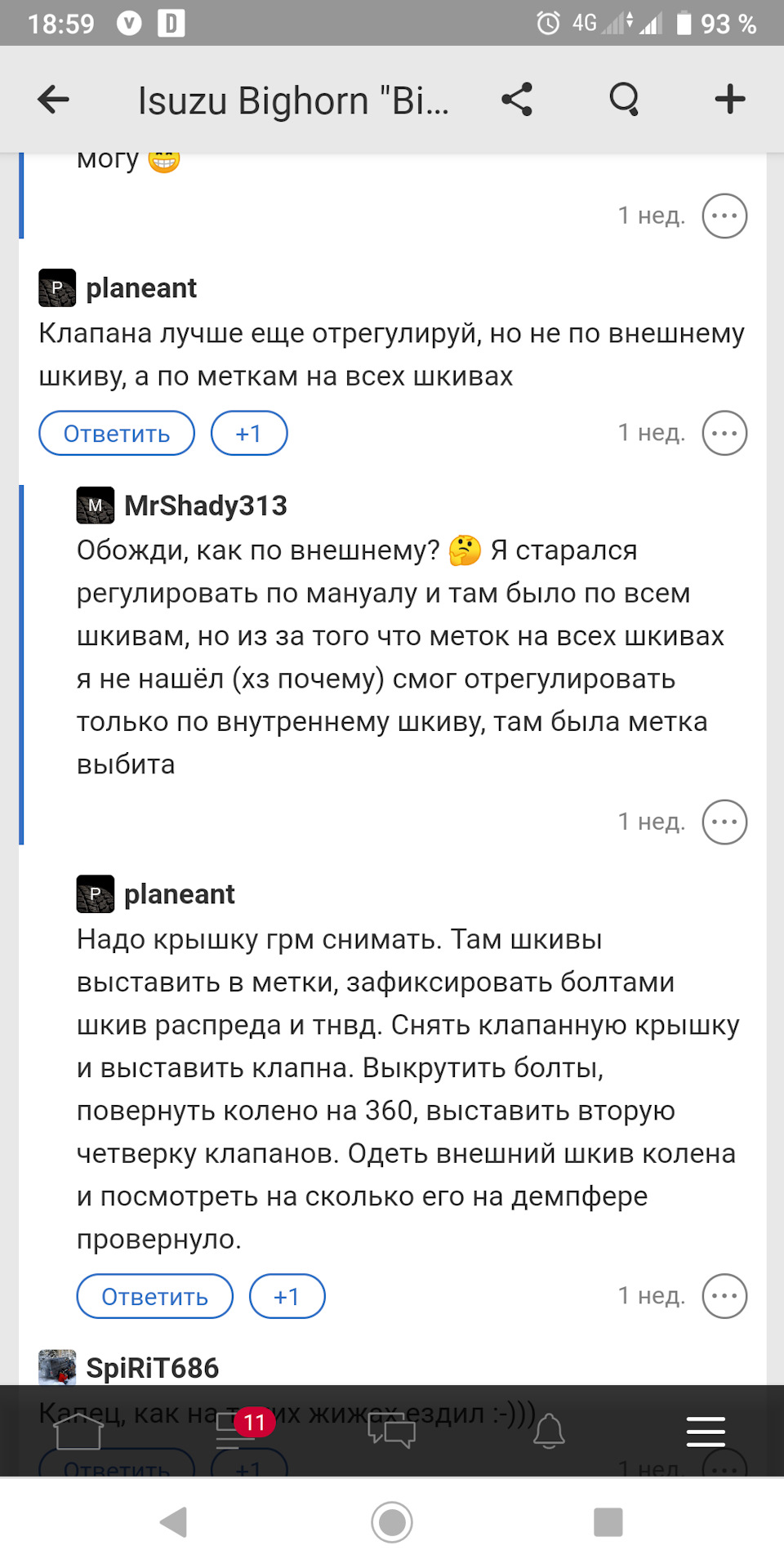Open the messages tab
Screen dimensions: 784x1568
392,1432
